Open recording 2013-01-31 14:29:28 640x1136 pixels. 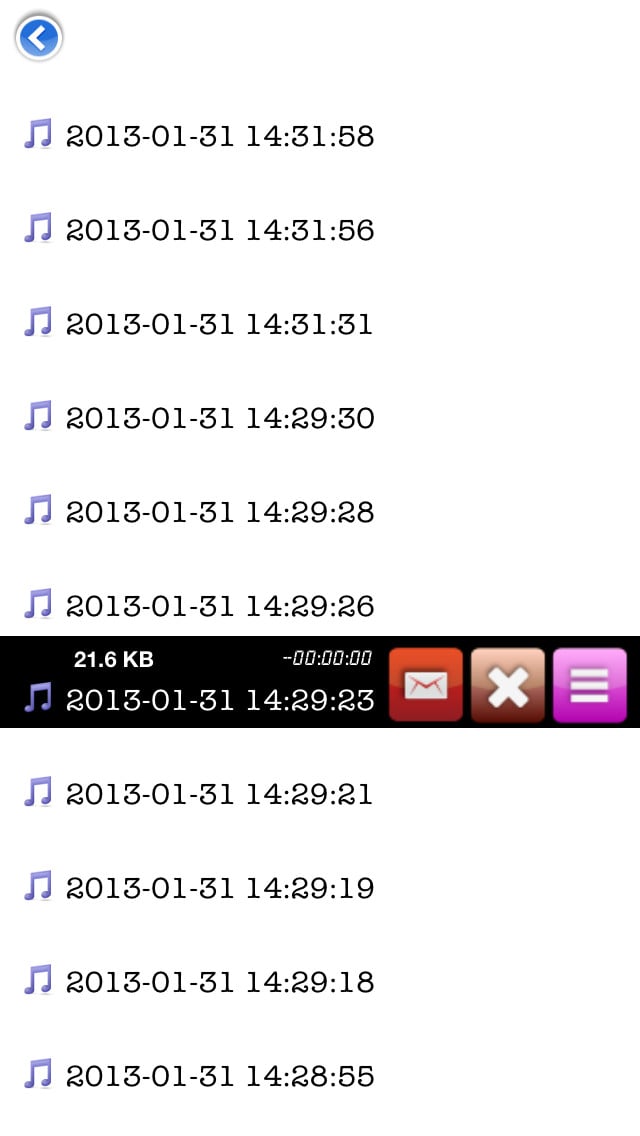pyautogui.click(x=320, y=511)
